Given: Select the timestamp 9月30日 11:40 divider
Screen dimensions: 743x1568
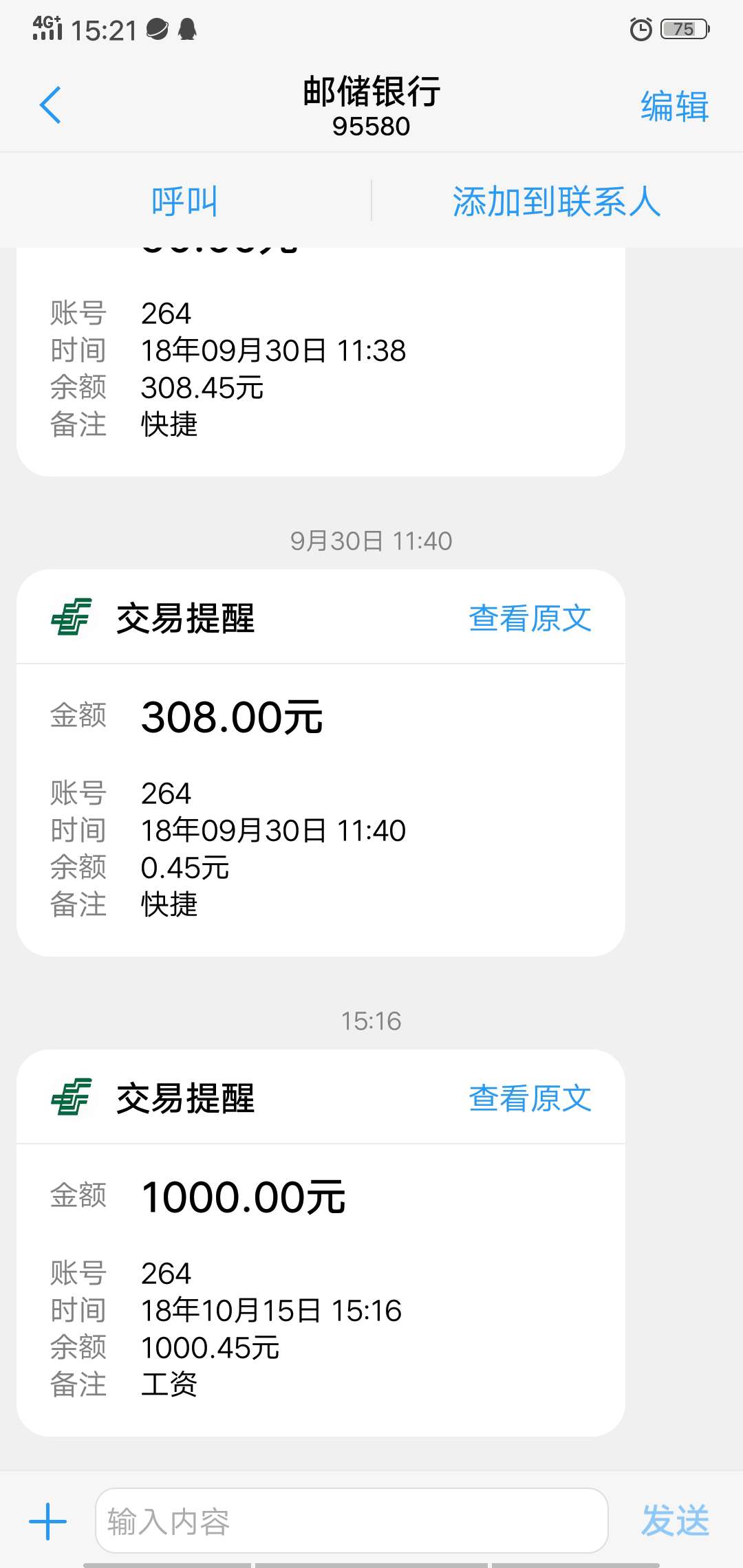Looking at the screenshot, I should (x=371, y=541).
